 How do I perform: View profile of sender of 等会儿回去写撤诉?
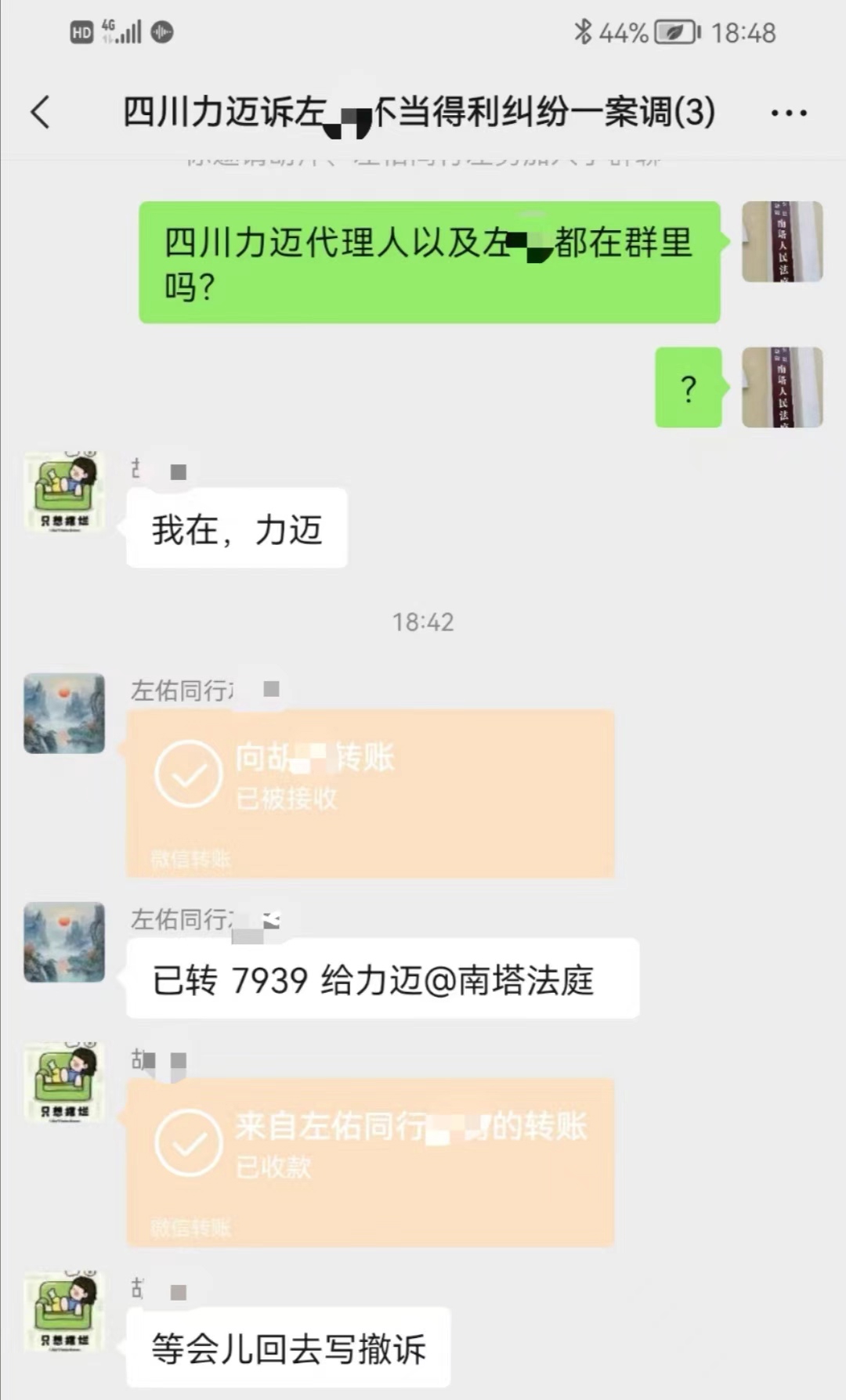pyautogui.click(x=64, y=1312)
